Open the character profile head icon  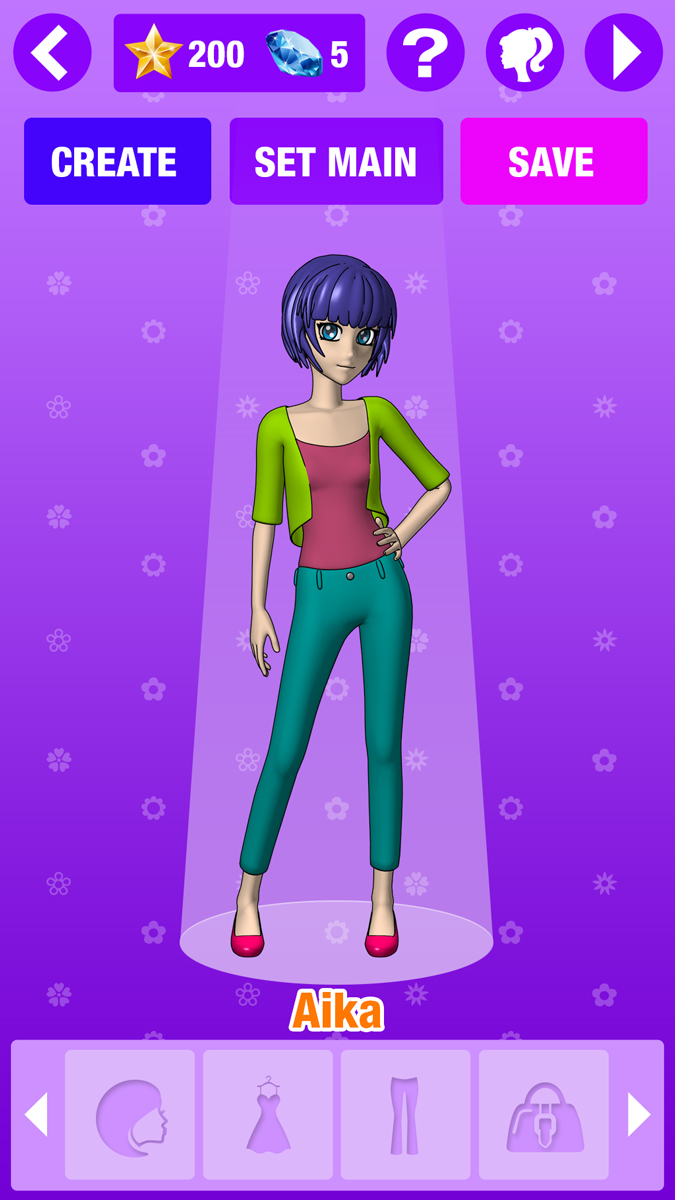524,53
